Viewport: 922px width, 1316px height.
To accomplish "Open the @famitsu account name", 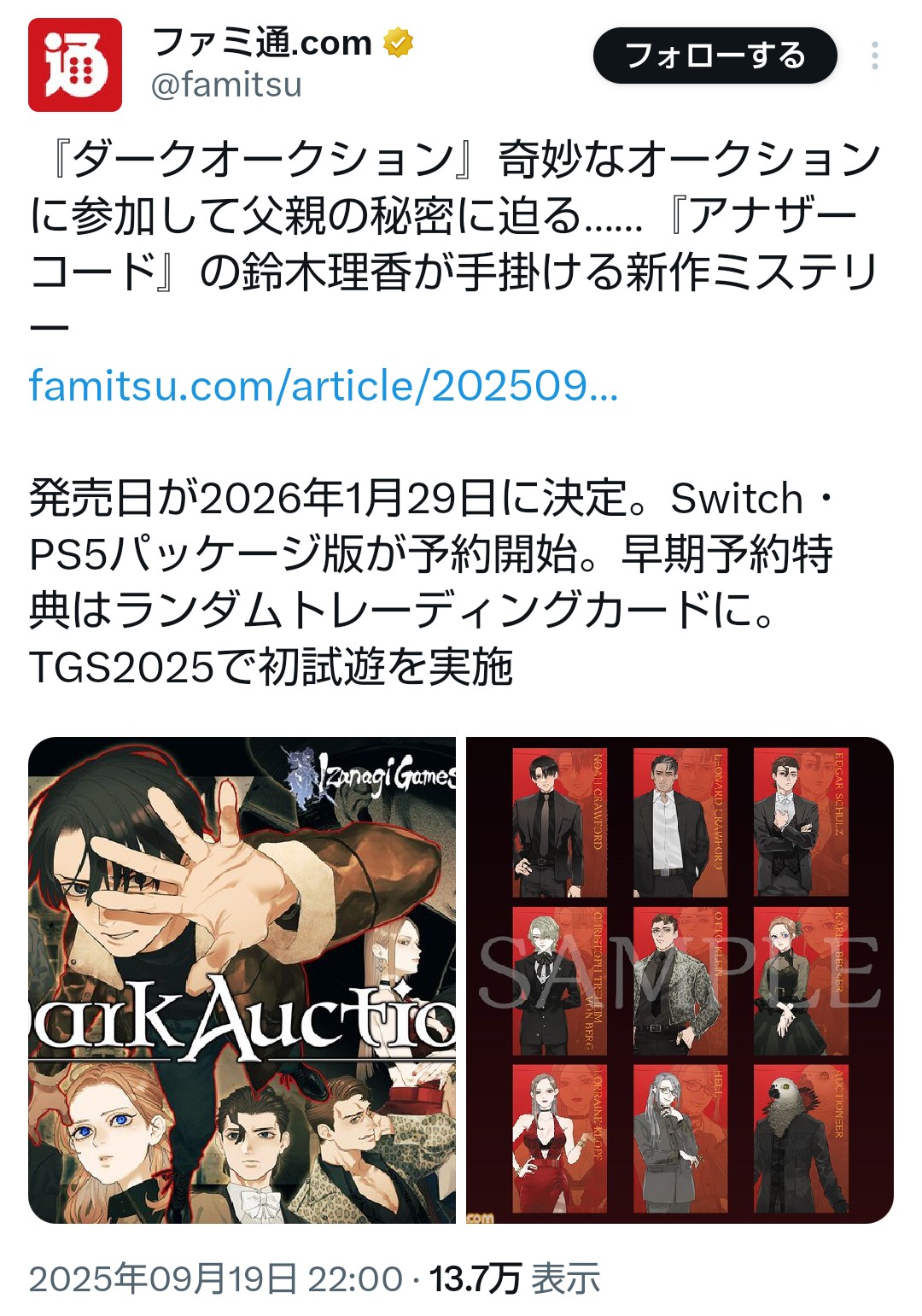I will click(x=226, y=85).
